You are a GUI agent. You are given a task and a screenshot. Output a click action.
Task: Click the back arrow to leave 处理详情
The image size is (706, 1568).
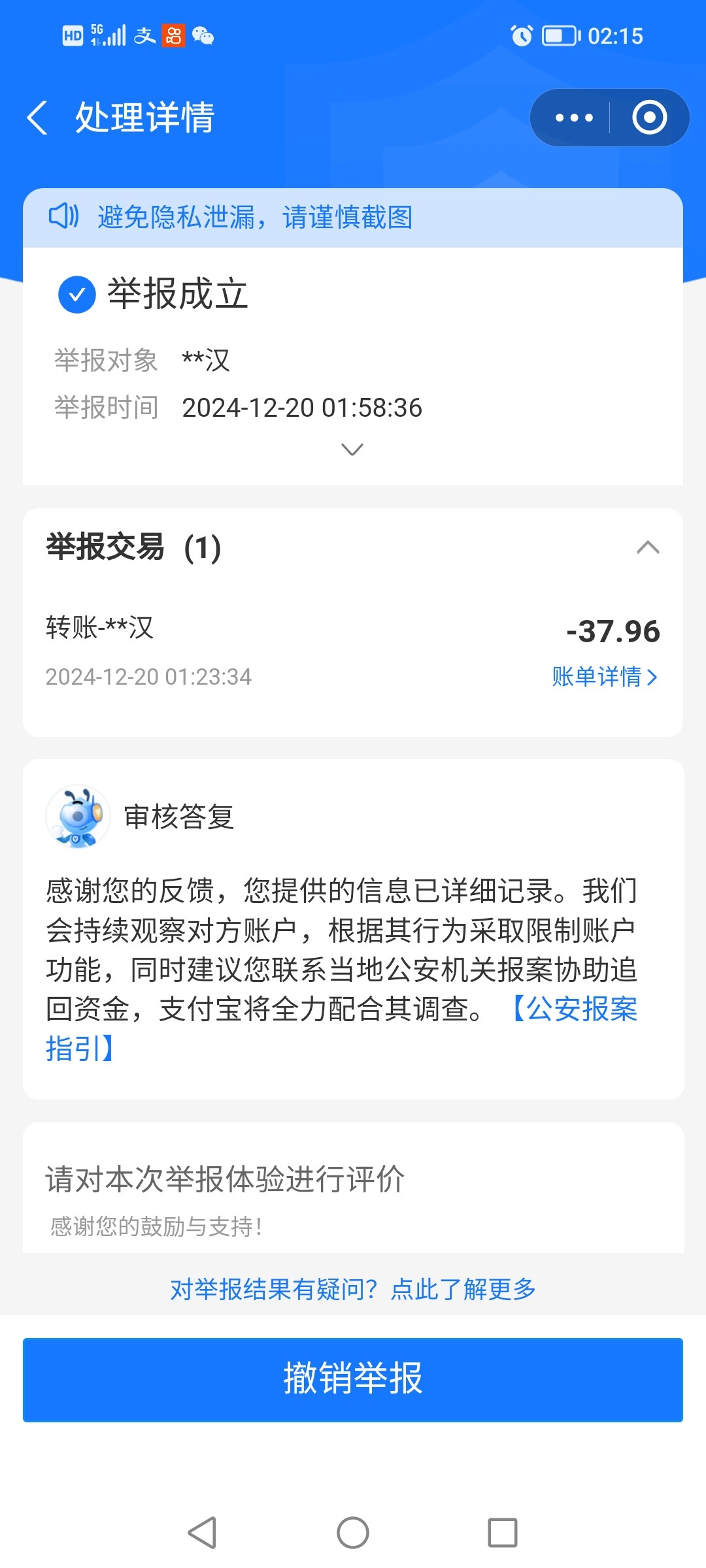pos(37,118)
